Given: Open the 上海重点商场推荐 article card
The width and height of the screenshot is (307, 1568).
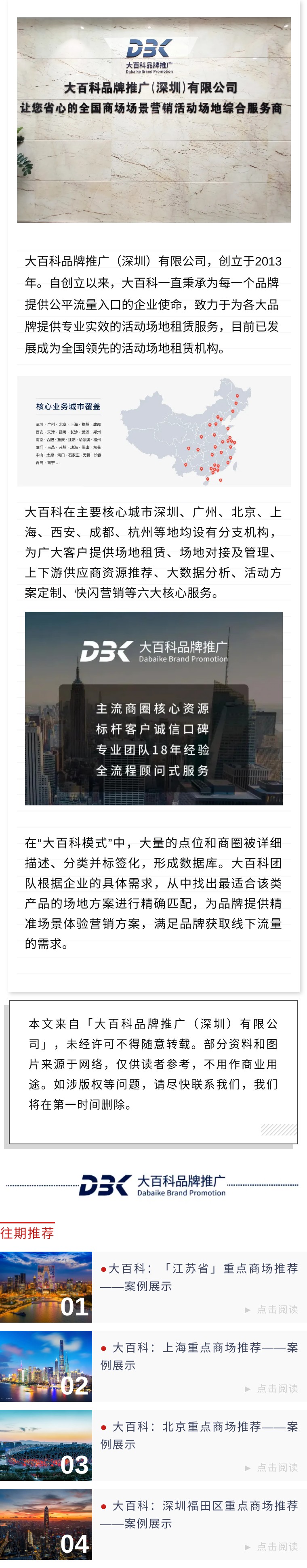Looking at the screenshot, I should (199, 1356).
